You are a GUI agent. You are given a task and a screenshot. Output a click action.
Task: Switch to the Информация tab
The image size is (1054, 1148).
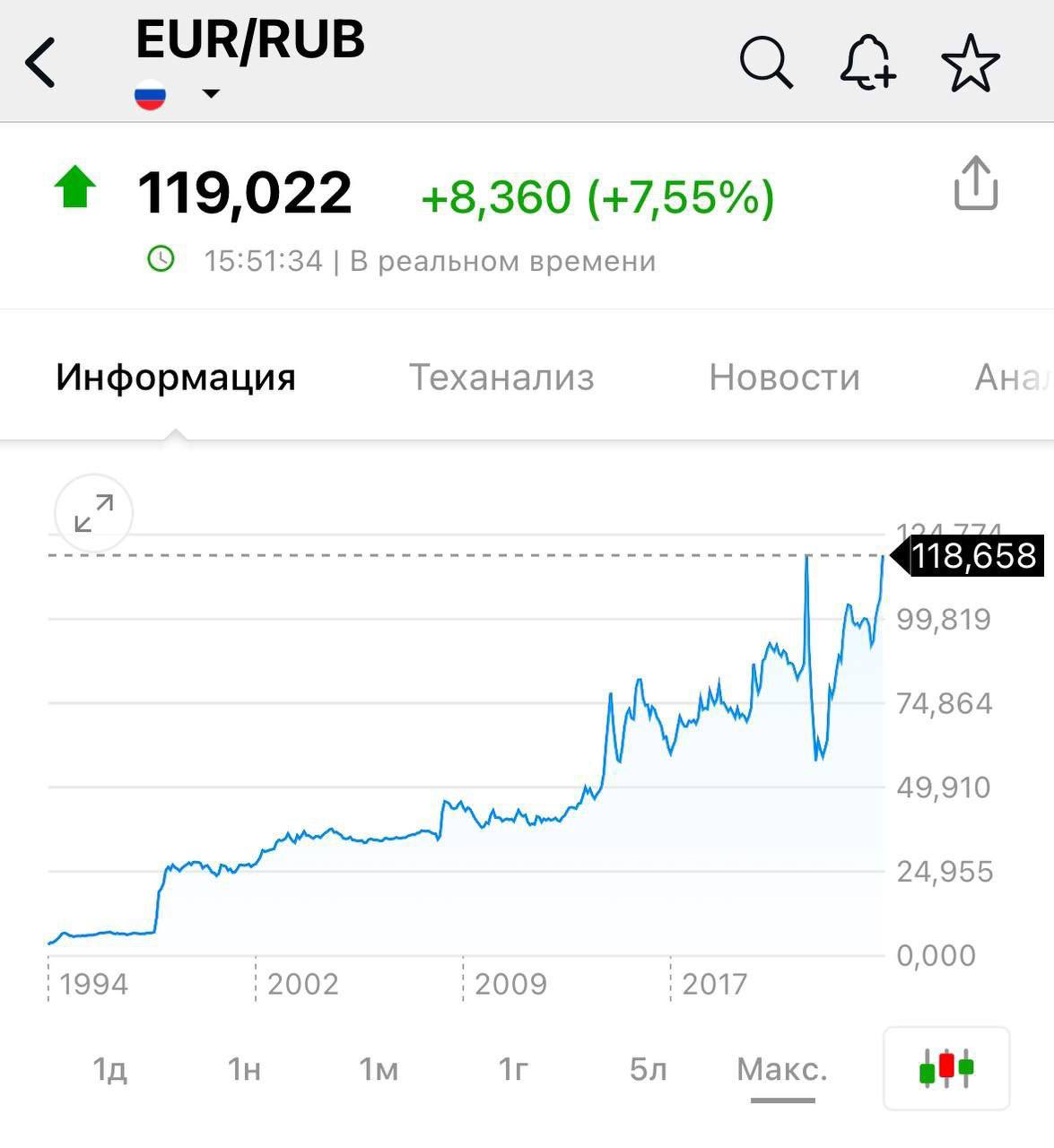[x=176, y=378]
